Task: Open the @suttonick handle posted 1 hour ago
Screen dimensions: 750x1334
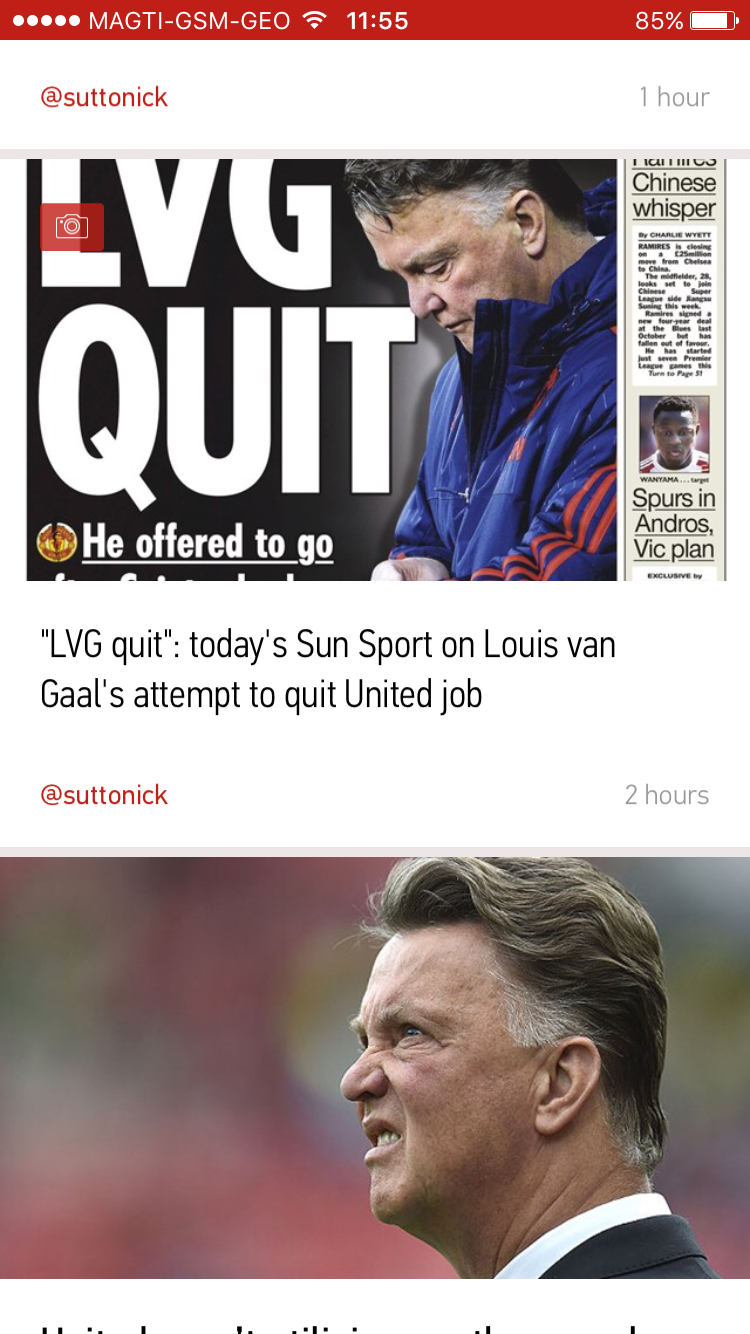Action: 104,97
